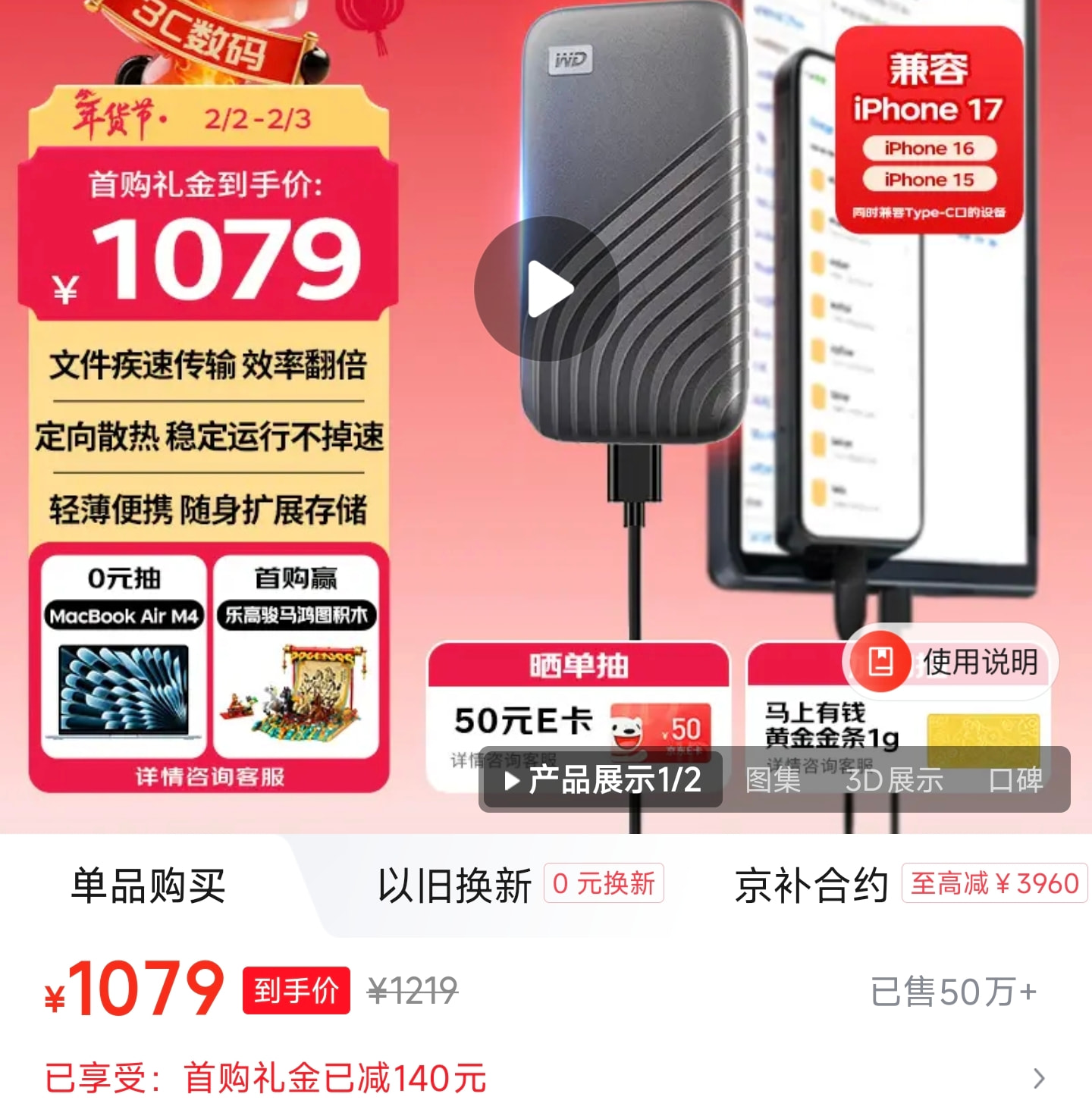Select the 单品购买 purchase option

coord(149,885)
